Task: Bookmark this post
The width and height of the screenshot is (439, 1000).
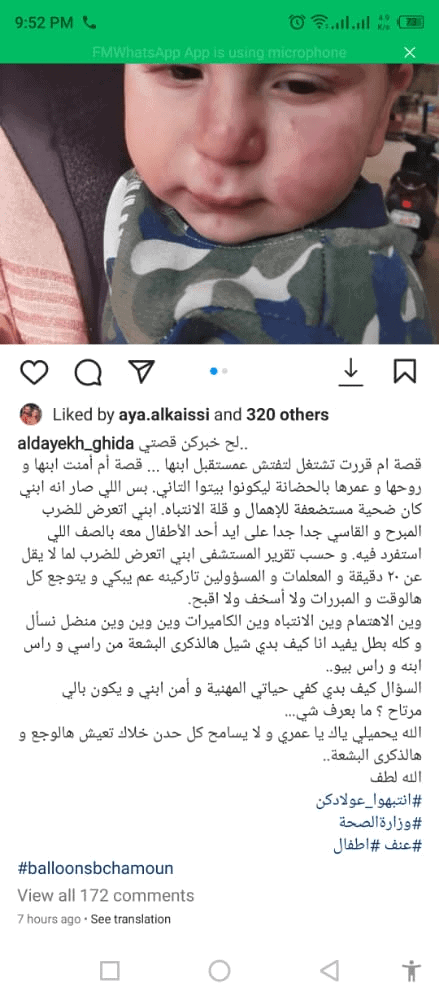Action: pyautogui.click(x=405, y=372)
